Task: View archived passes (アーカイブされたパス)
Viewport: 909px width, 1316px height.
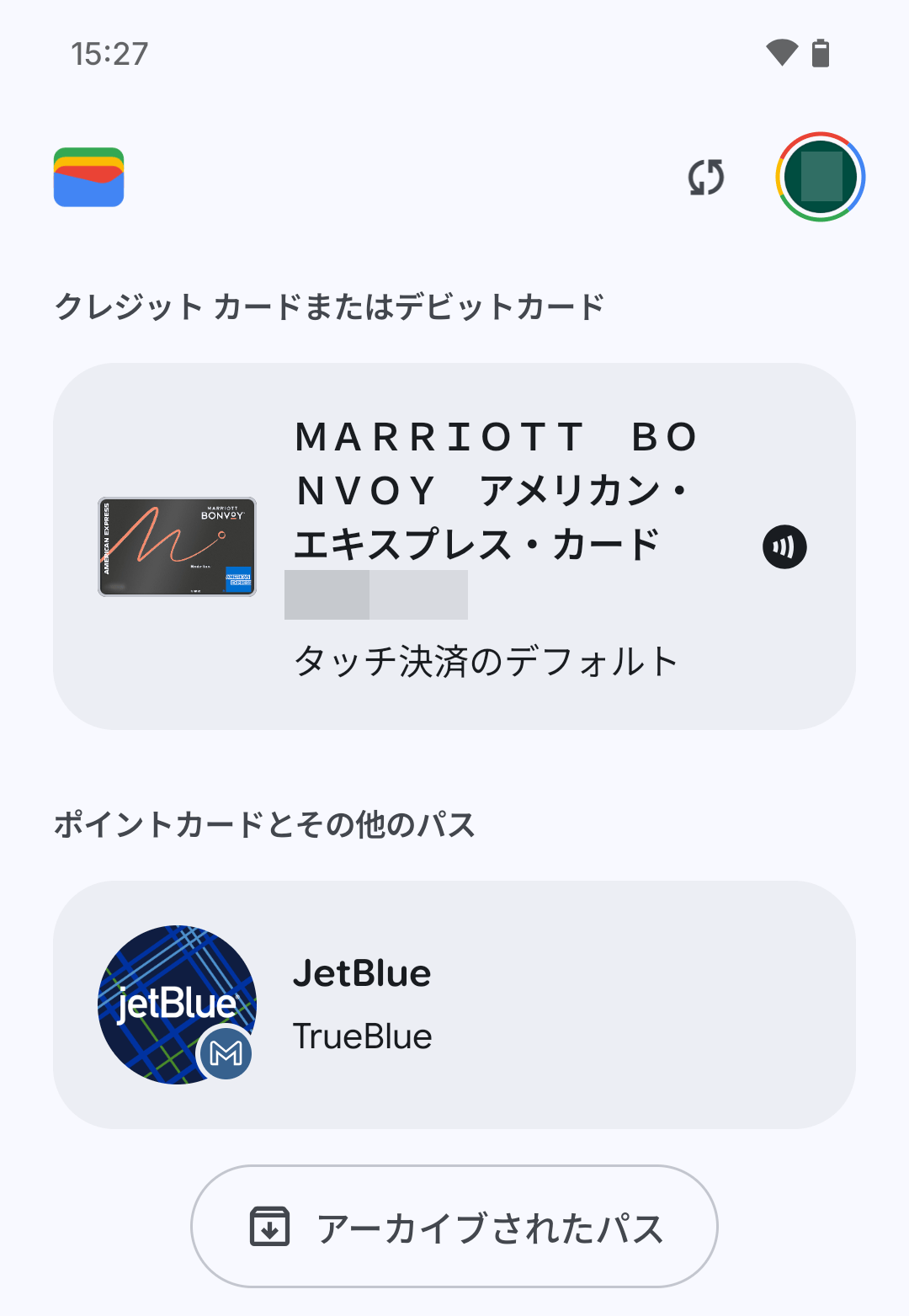Action: [454, 1226]
